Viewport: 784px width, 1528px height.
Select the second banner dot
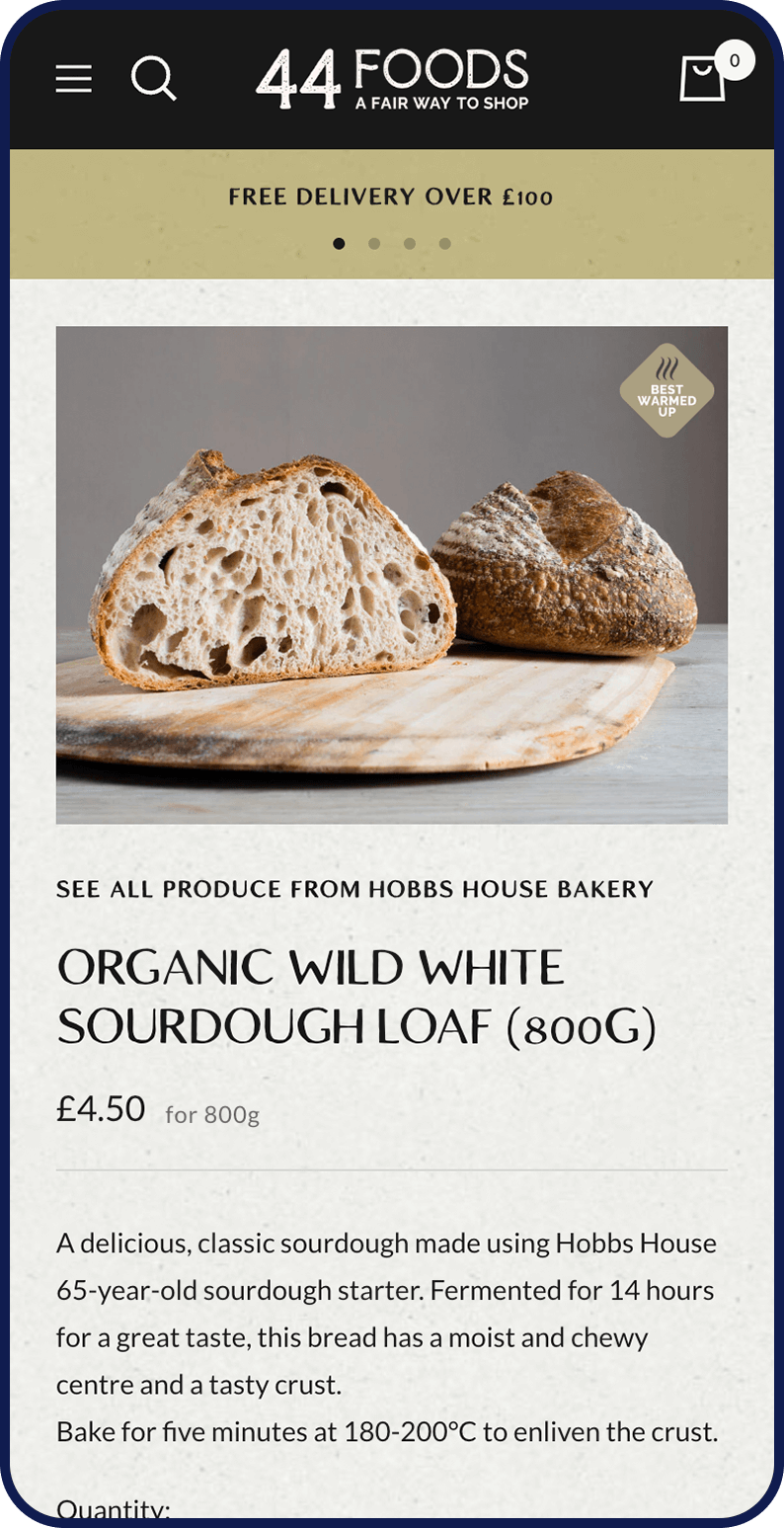(374, 244)
